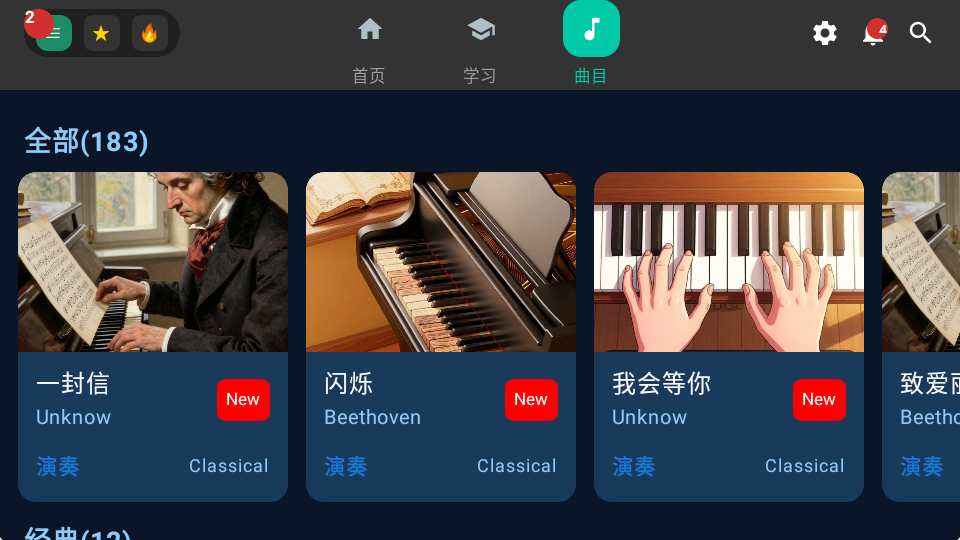960x540 pixels.
Task: Tap the flame trending icon
Action: (x=149, y=33)
